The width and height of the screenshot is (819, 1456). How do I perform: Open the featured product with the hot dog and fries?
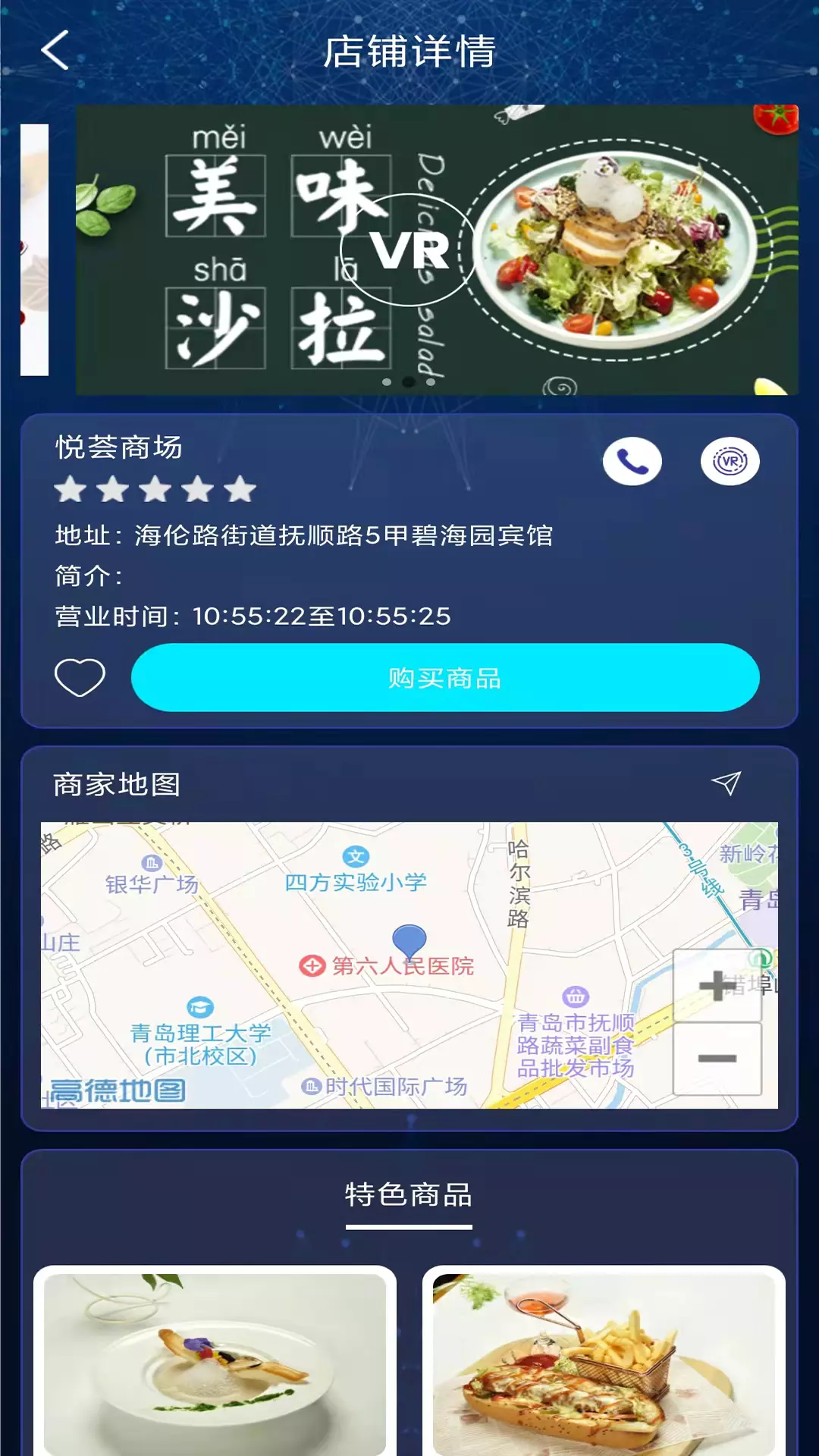pos(604,1360)
